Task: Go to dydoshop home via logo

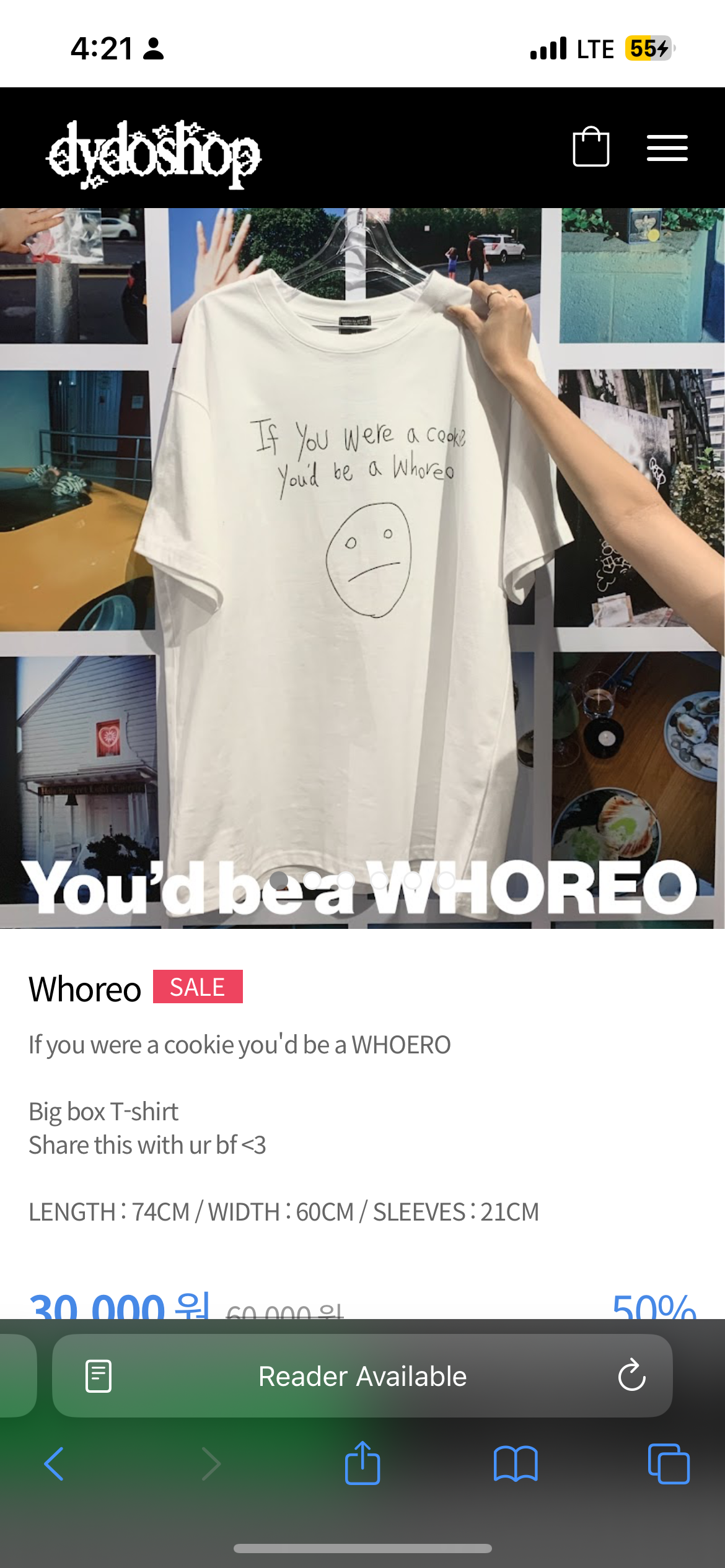Action: pos(154,154)
